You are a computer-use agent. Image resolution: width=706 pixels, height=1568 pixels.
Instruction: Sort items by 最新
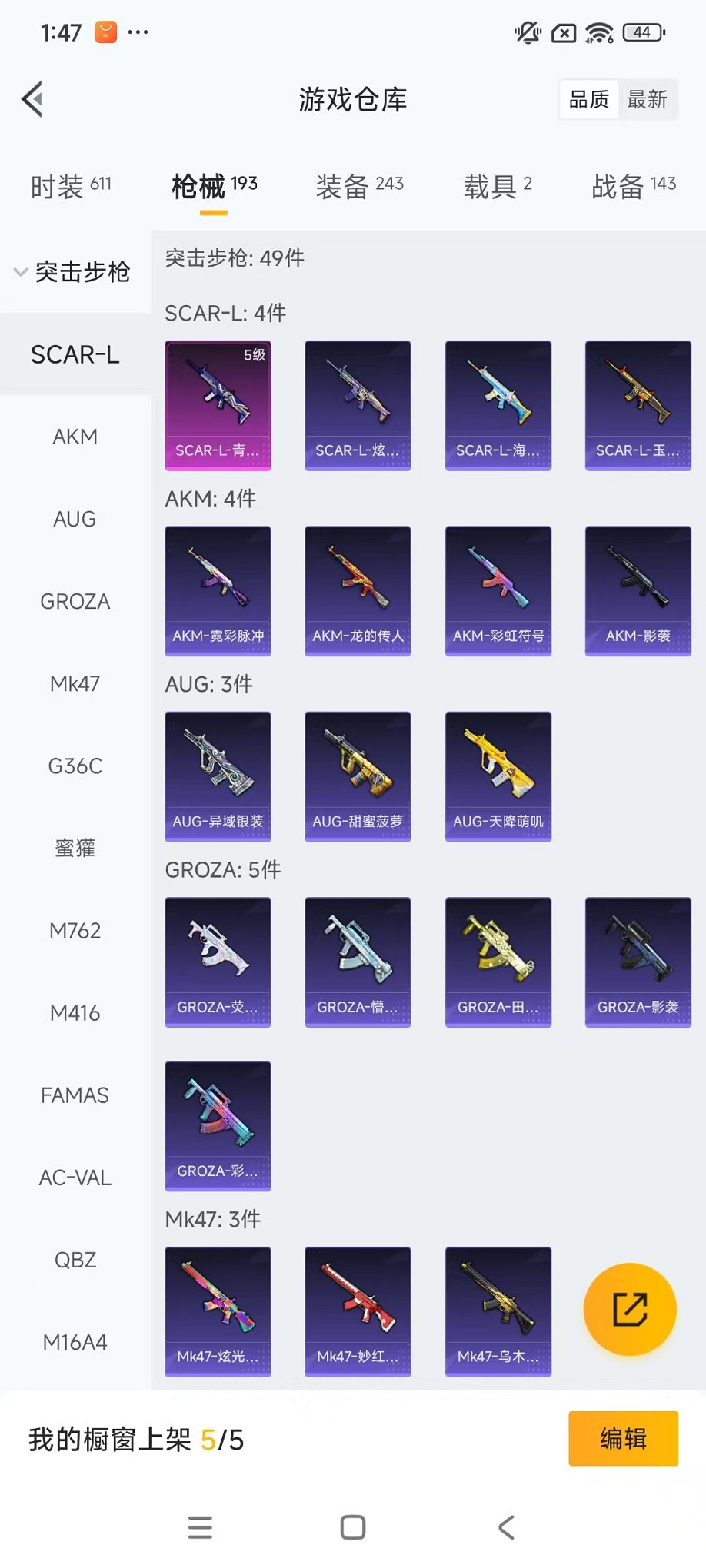647,99
